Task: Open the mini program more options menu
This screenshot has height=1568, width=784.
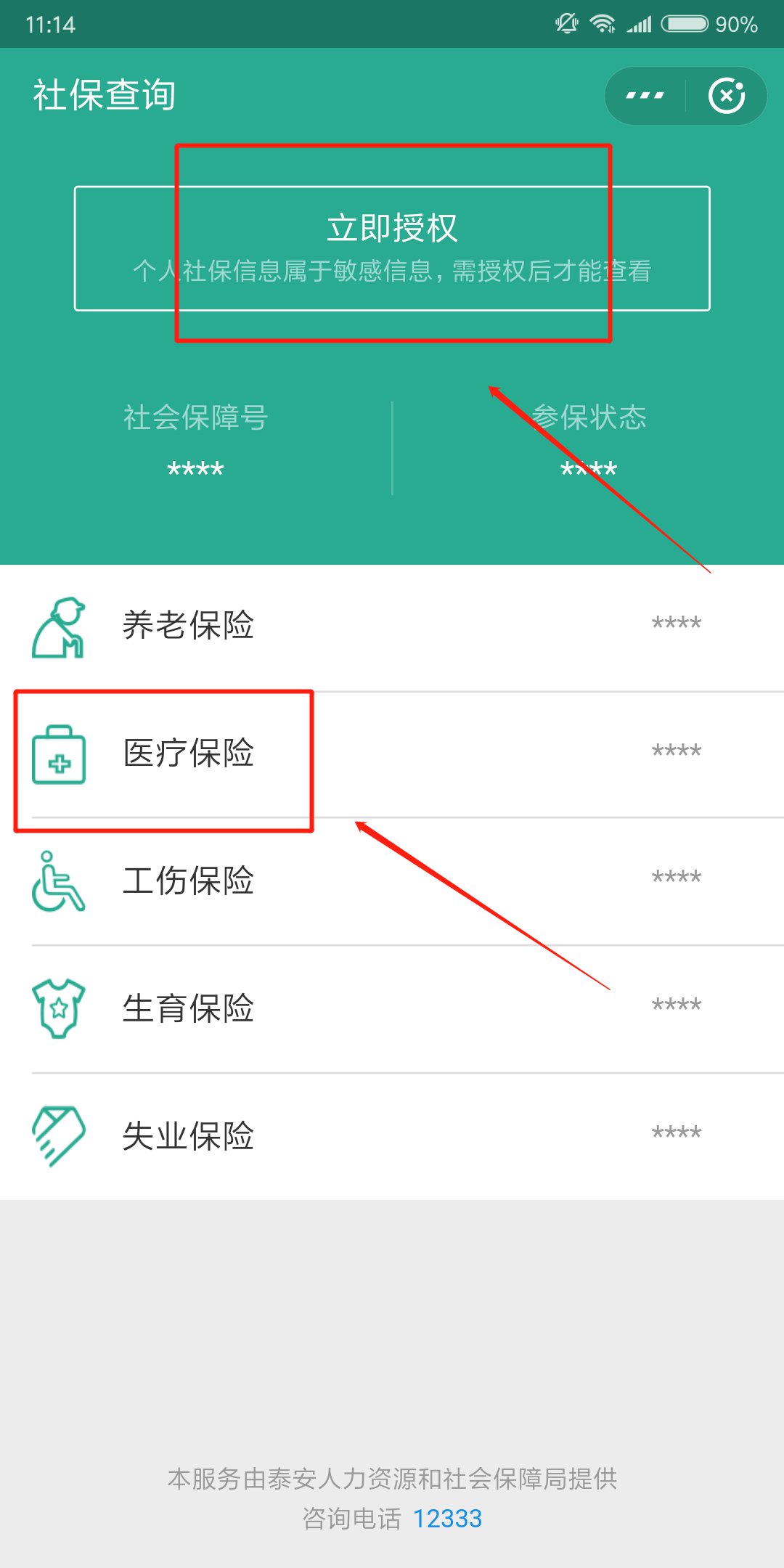Action: (645, 96)
